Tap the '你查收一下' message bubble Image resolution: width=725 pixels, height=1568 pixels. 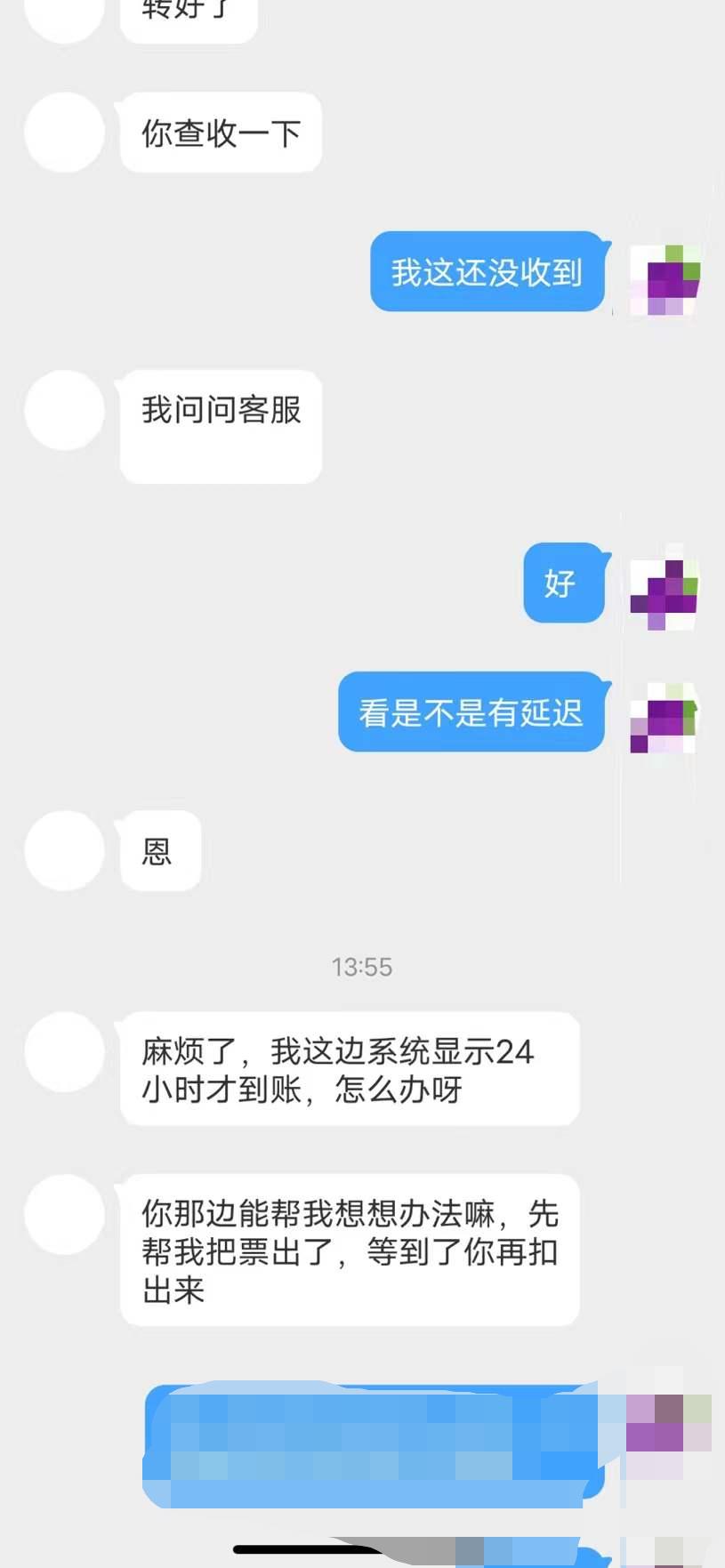tap(220, 133)
